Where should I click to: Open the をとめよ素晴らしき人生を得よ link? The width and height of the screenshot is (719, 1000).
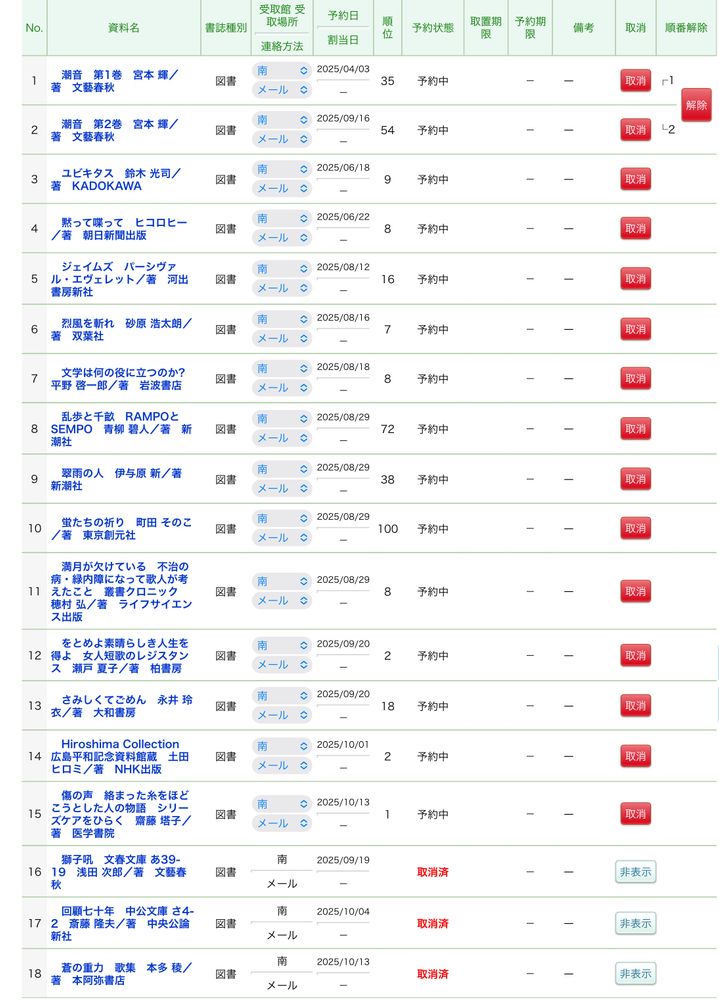[120, 656]
